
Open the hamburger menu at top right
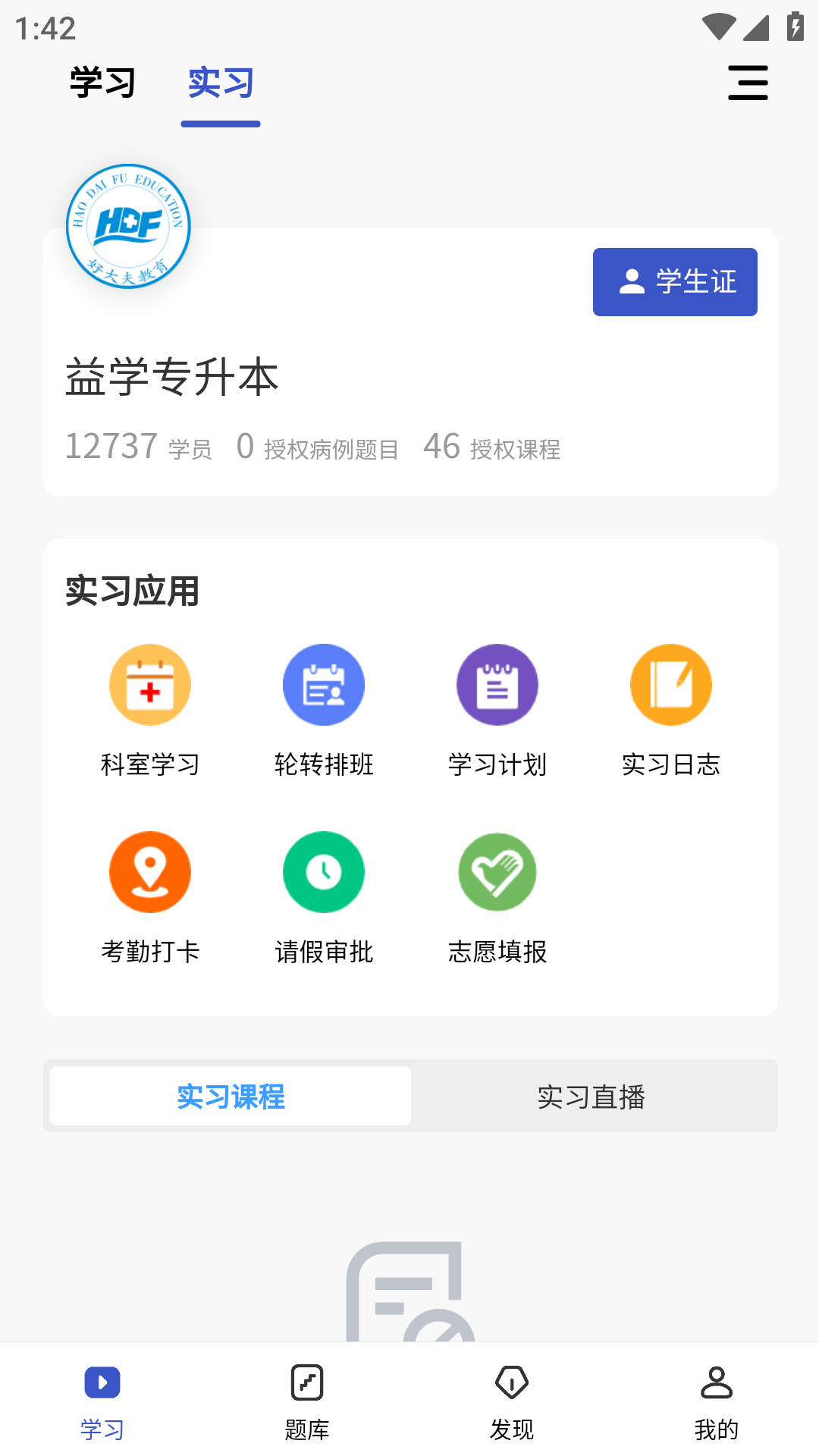[748, 82]
